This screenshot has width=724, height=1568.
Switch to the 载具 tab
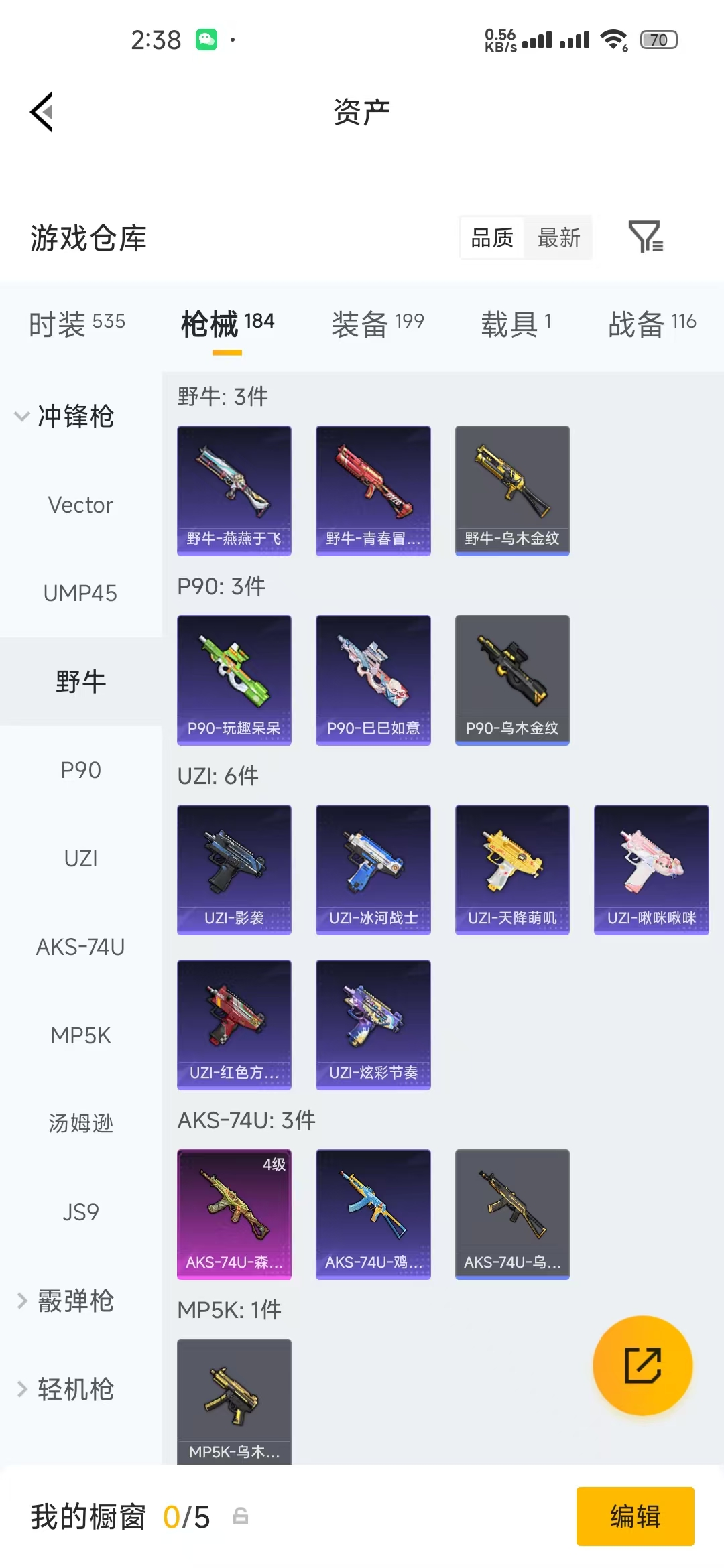[x=516, y=324]
